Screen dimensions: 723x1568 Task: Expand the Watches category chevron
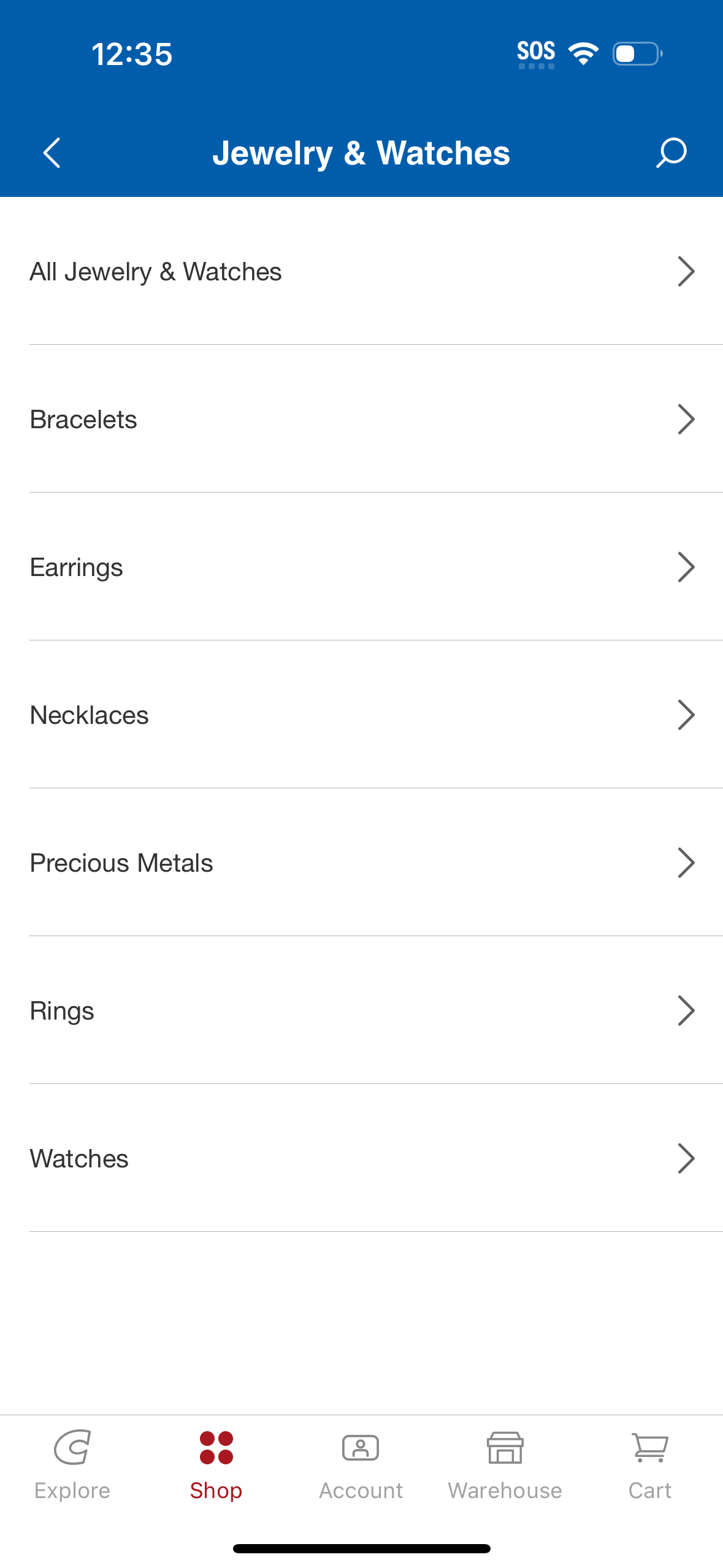pos(686,1158)
